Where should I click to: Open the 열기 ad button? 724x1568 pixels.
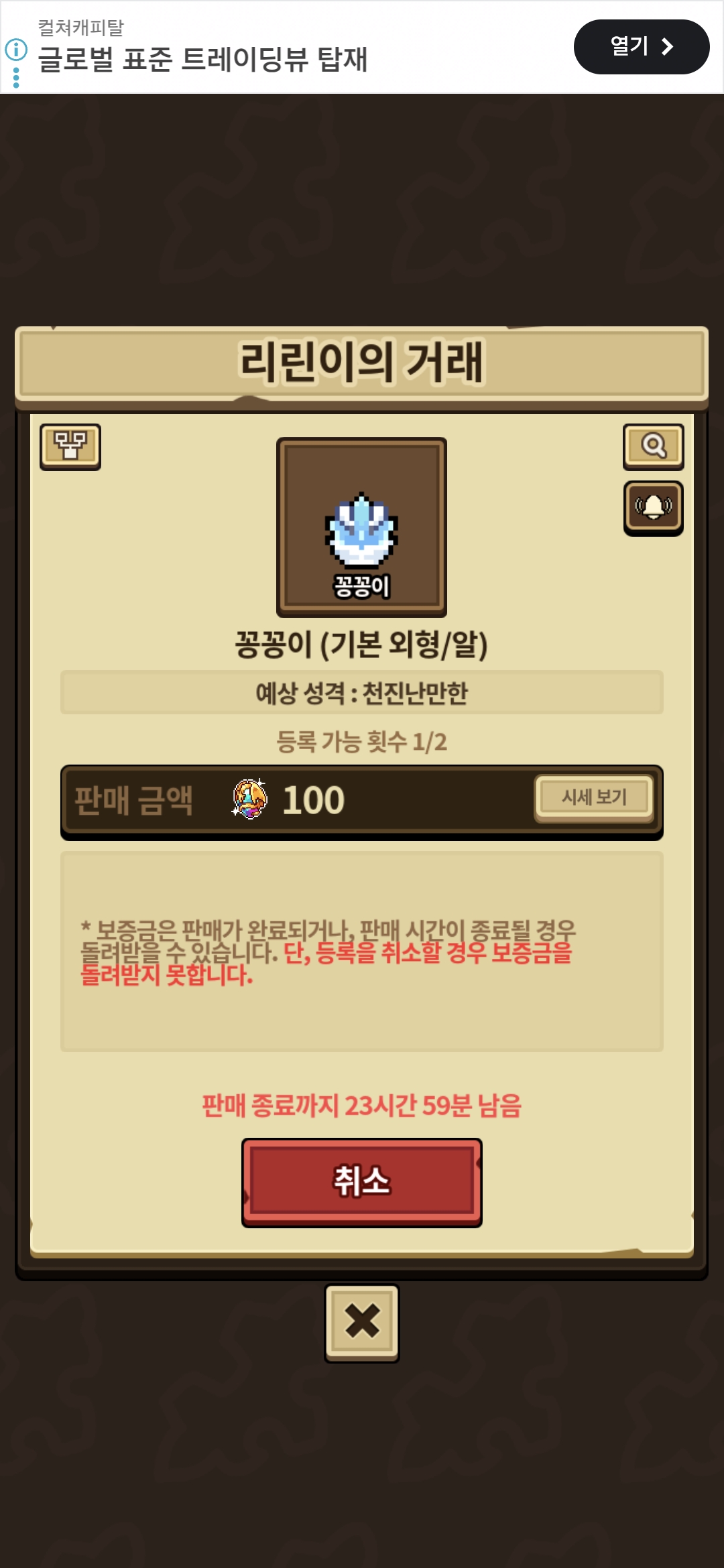[641, 47]
